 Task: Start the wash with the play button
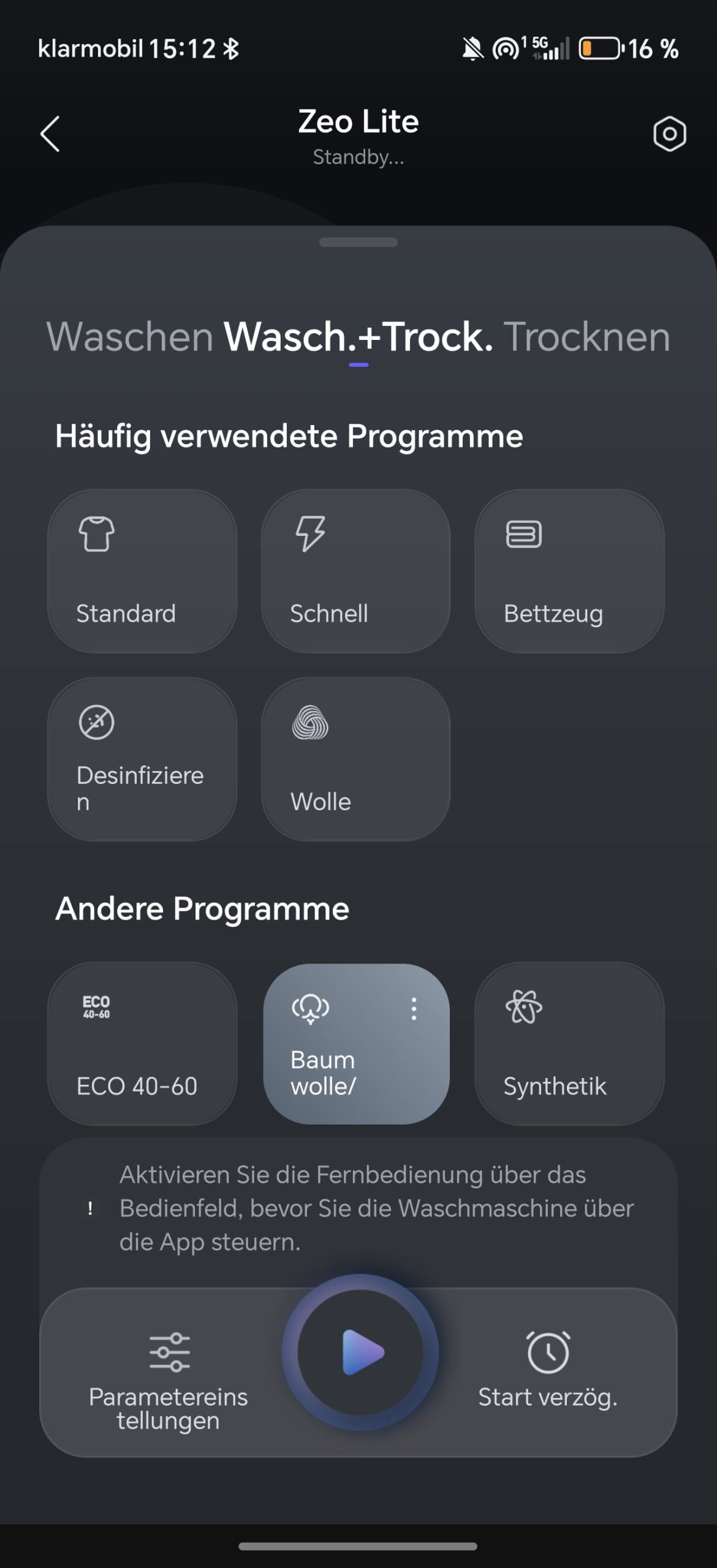tap(360, 1352)
